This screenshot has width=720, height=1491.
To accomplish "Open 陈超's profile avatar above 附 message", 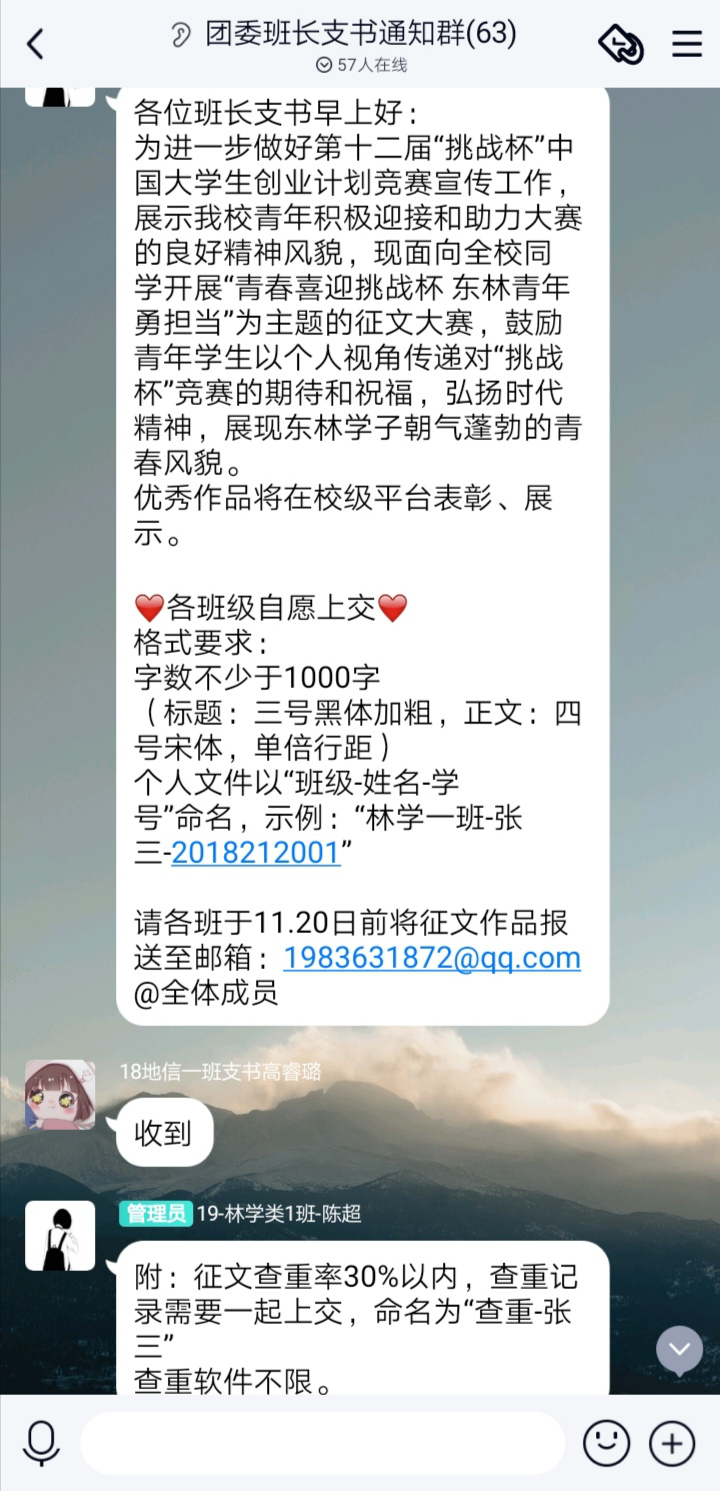I will point(60,1235).
